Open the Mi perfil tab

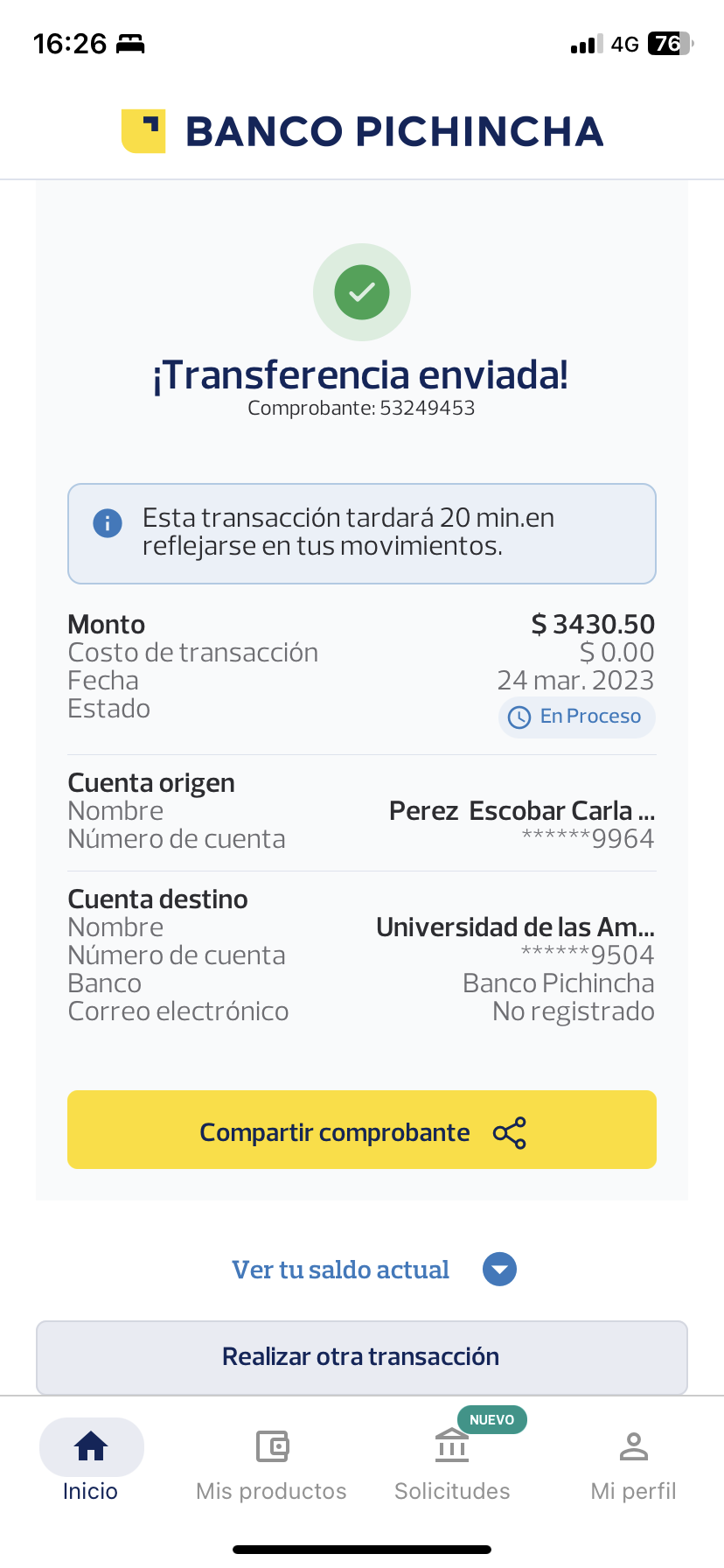click(633, 1462)
